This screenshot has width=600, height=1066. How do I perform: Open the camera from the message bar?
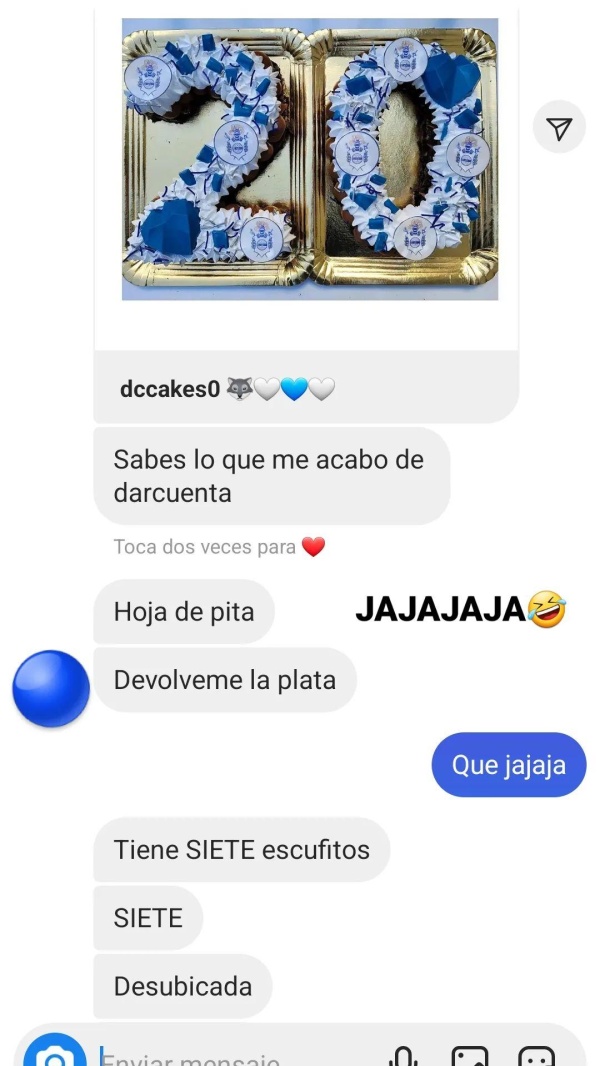pos(55,1054)
